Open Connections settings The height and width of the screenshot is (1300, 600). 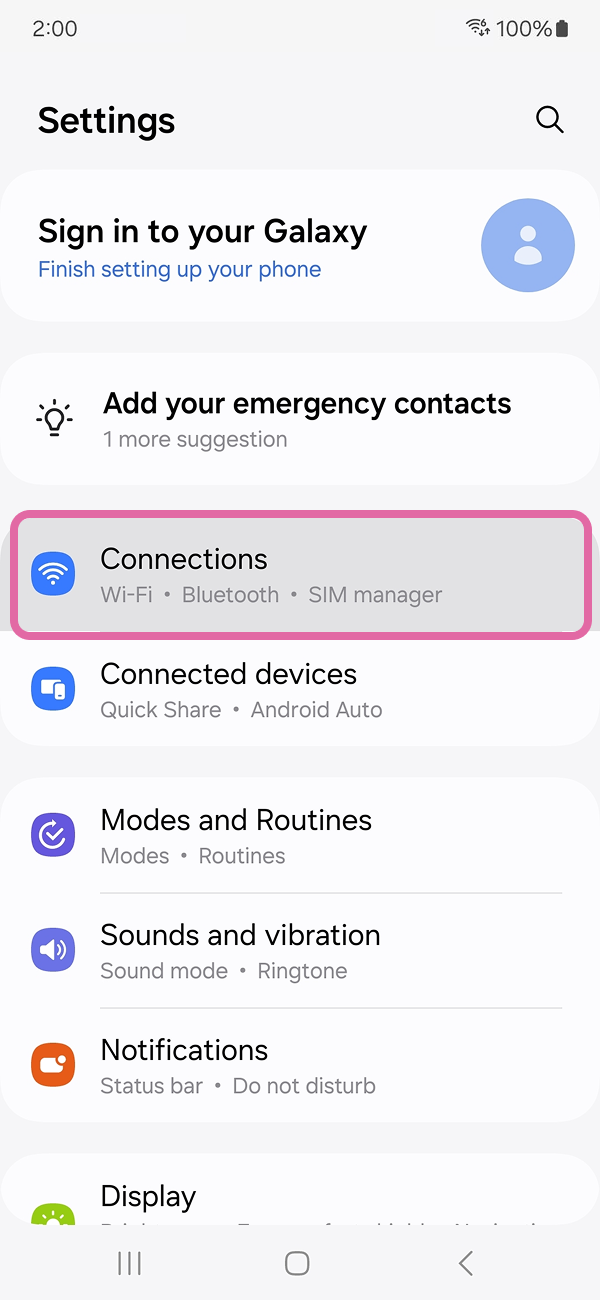pos(300,575)
